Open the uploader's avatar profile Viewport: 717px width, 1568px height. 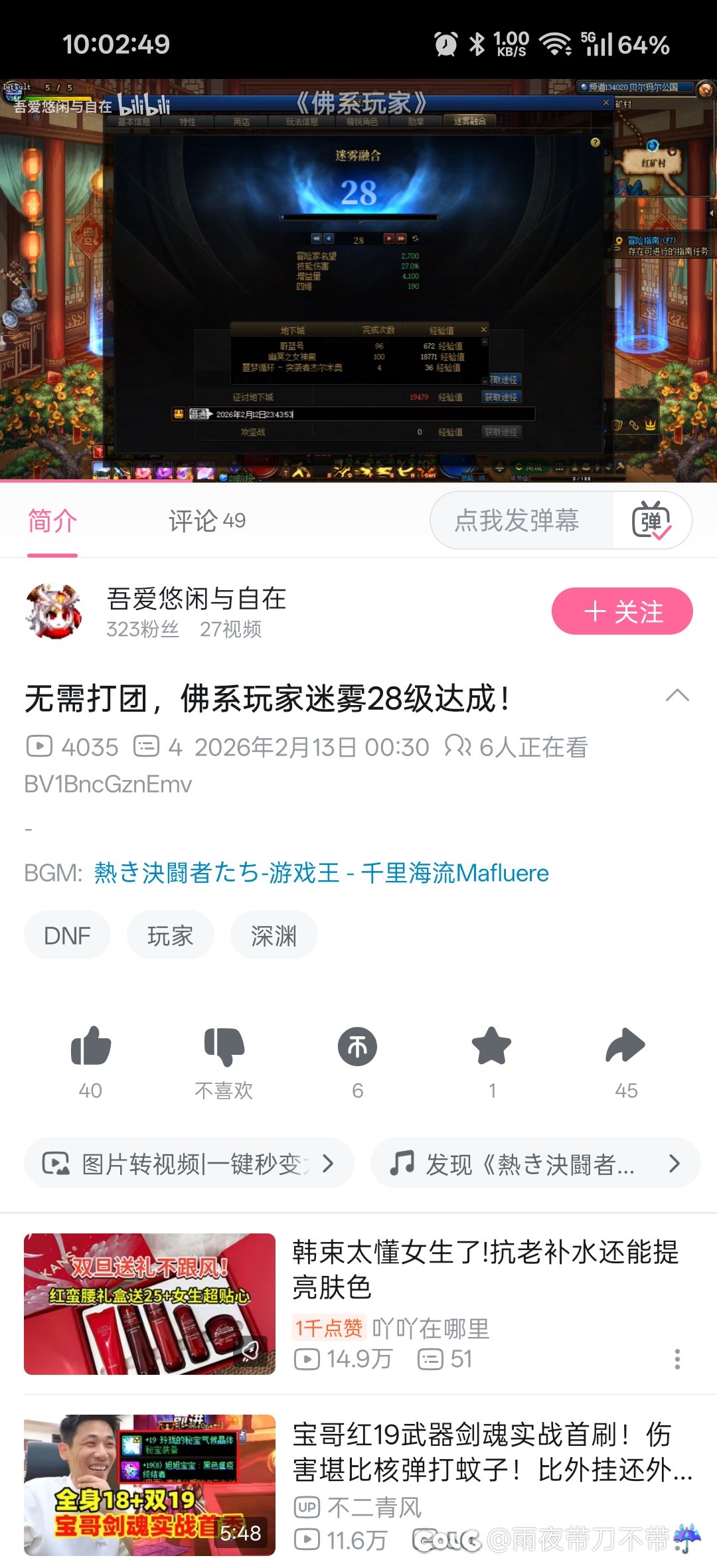coord(54,611)
